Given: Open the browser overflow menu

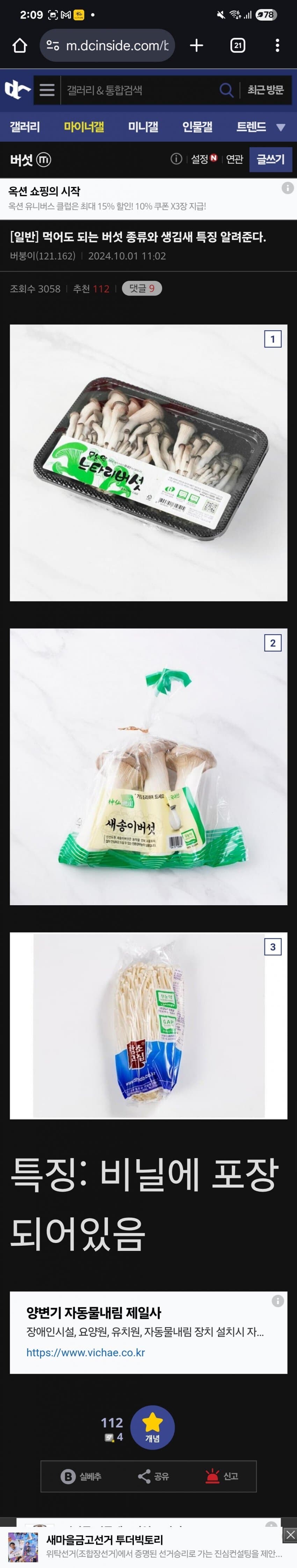Looking at the screenshot, I should [277, 46].
